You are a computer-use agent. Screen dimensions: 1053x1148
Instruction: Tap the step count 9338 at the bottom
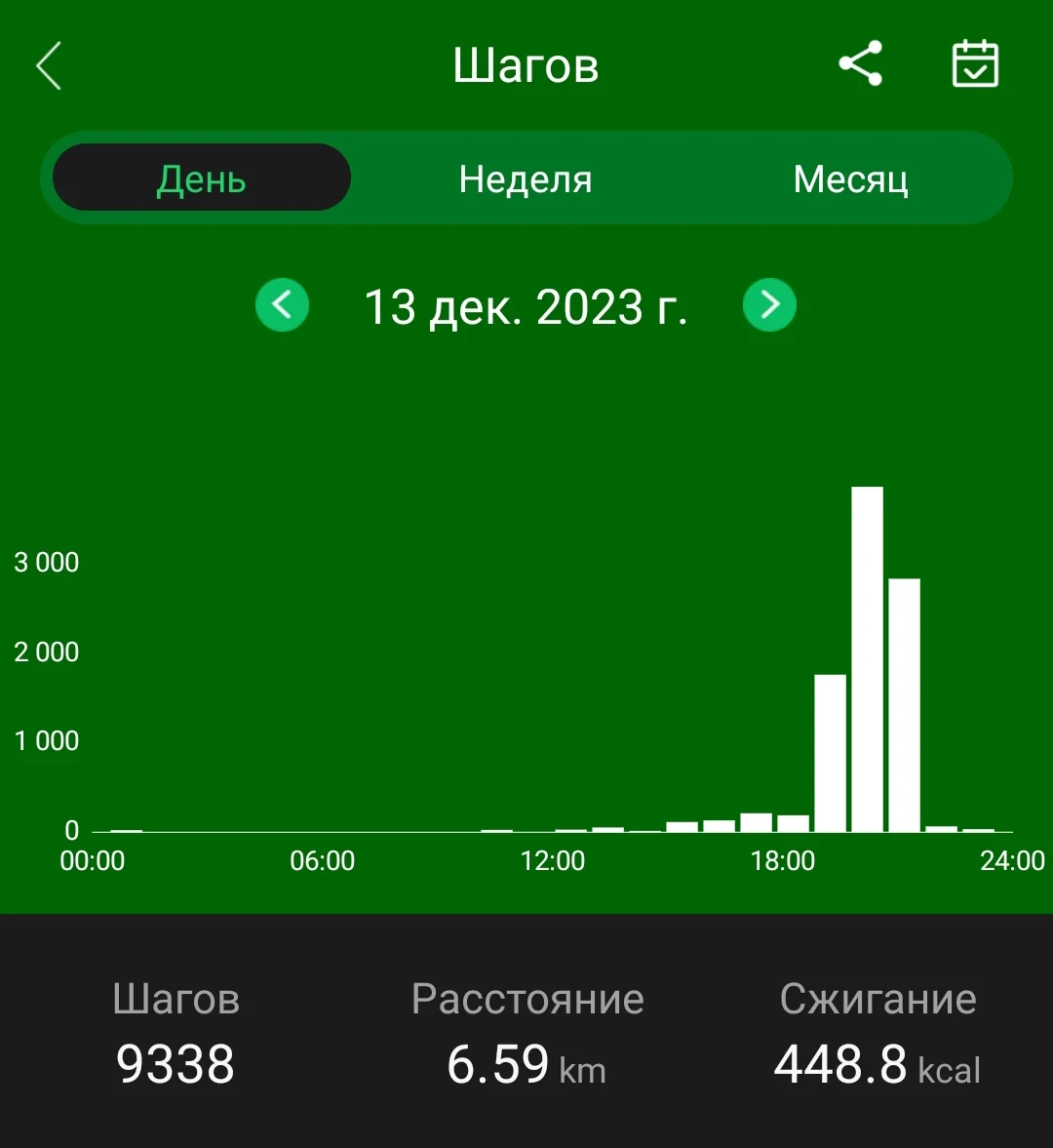click(x=175, y=1066)
